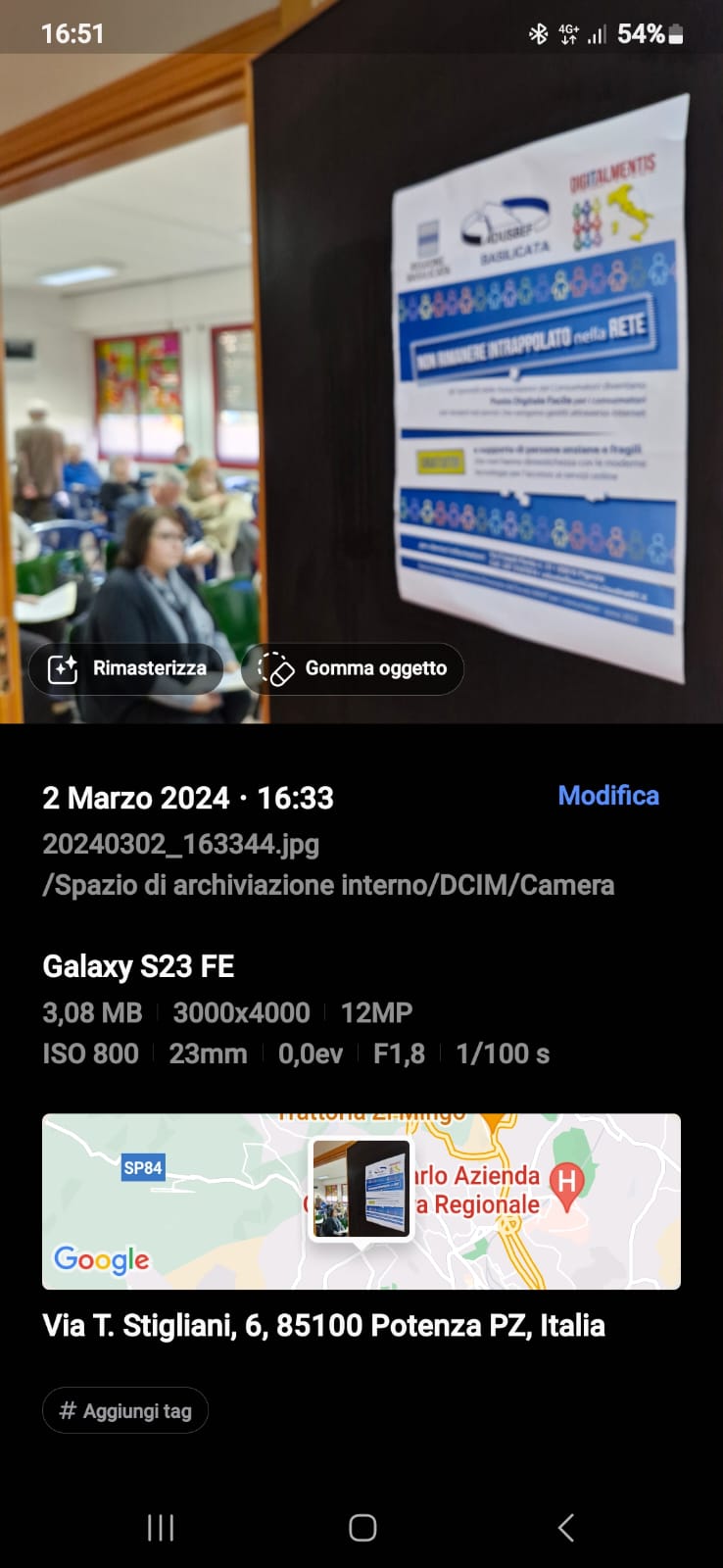This screenshot has height=1568, width=723.
Task: Return to the home screen
Action: pos(361,1527)
